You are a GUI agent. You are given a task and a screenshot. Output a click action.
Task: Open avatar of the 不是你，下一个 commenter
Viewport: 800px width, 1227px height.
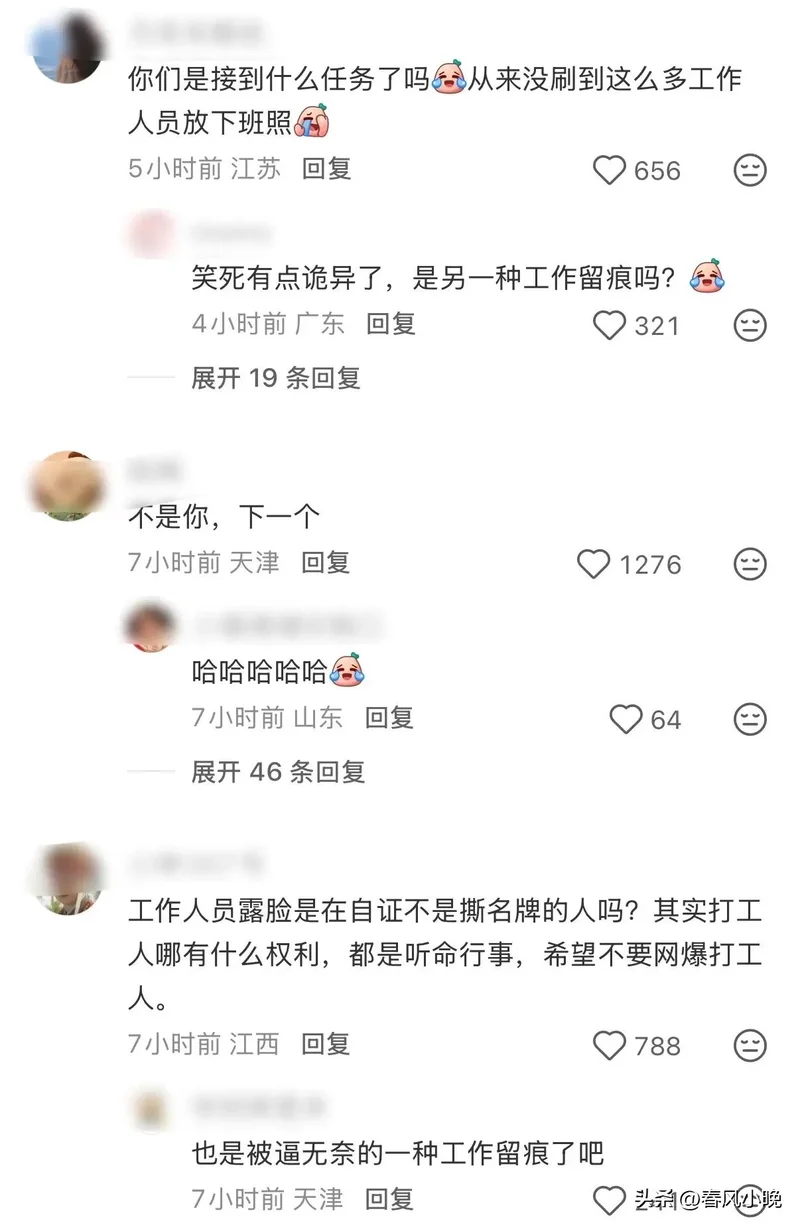[69, 486]
